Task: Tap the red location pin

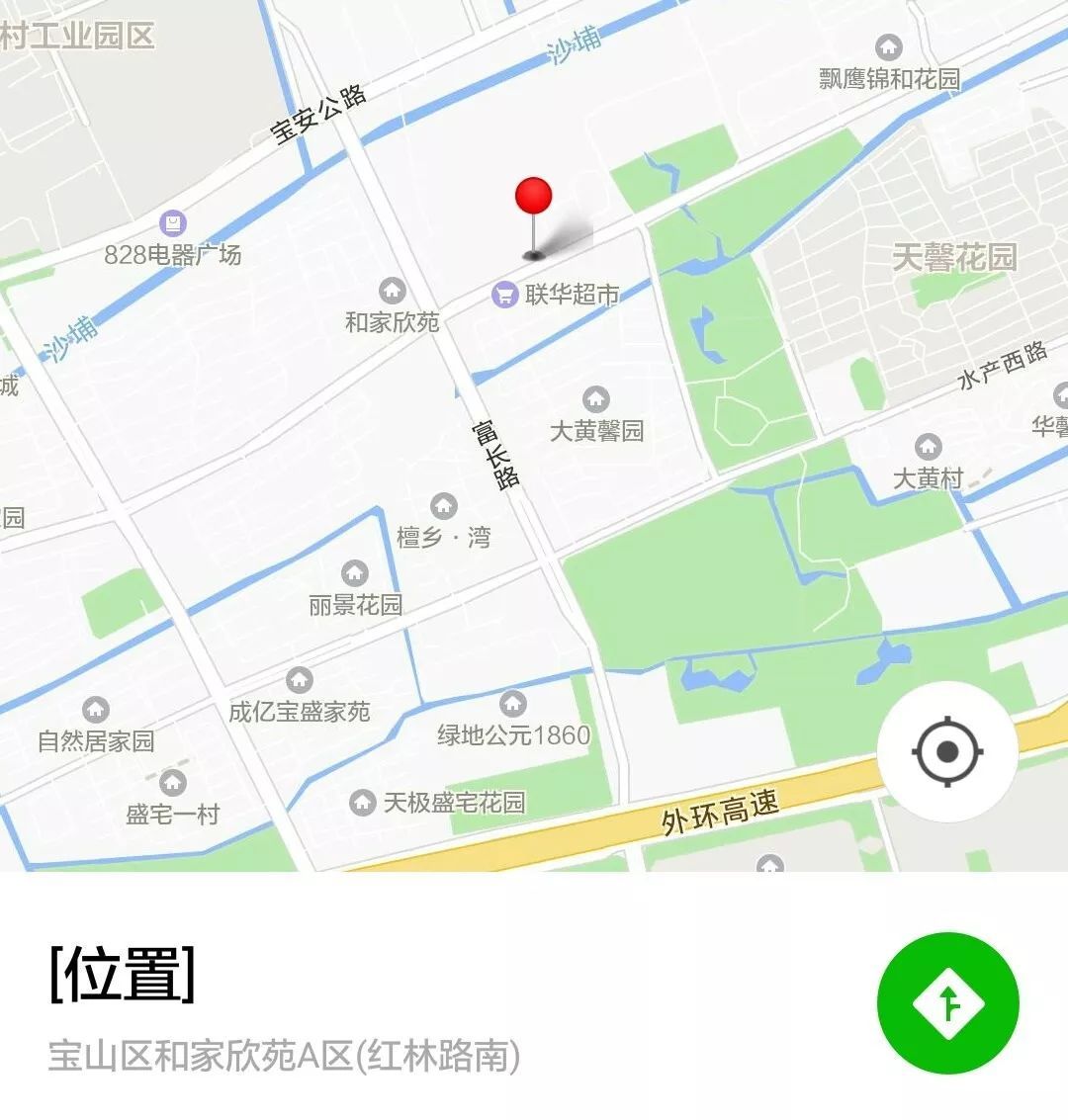Action: [533, 198]
